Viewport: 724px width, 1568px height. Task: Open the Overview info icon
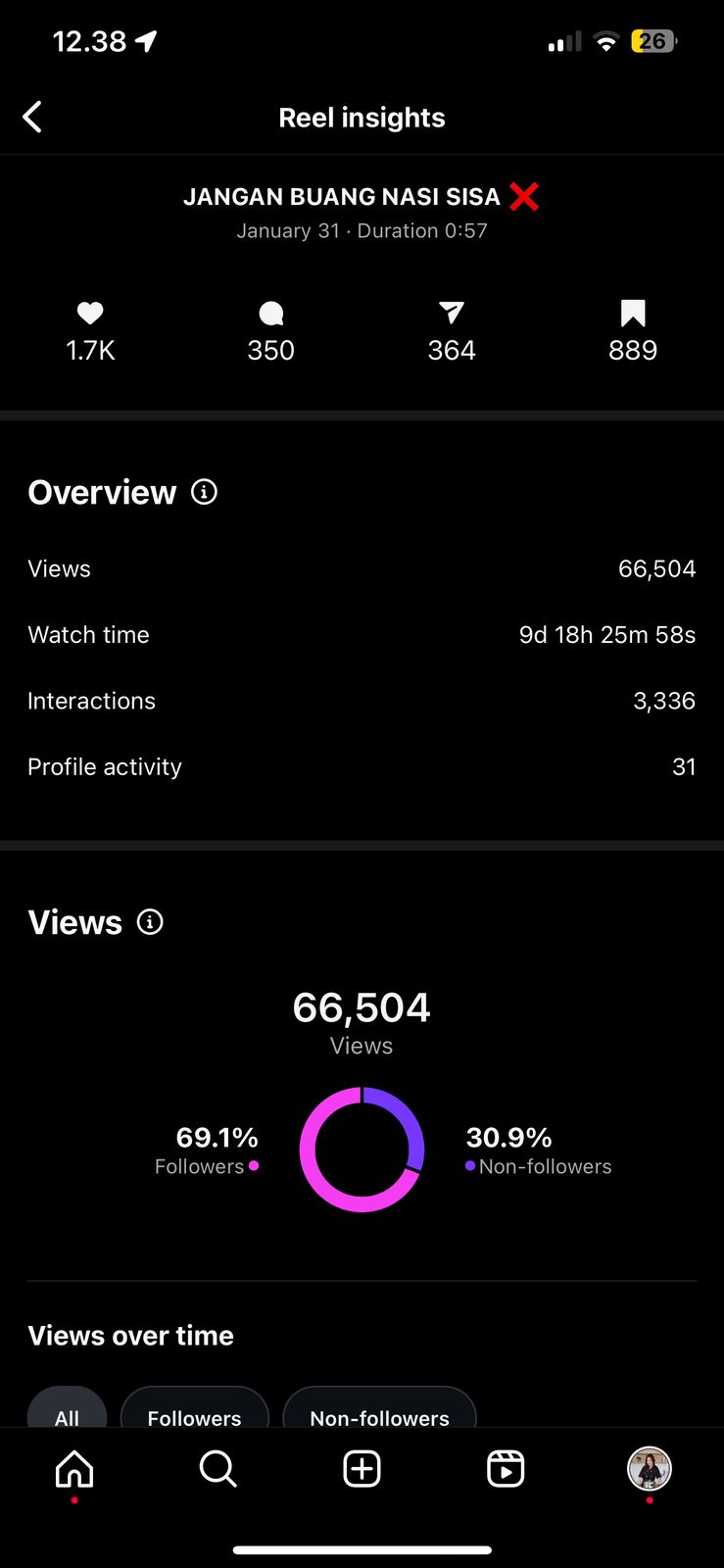[x=204, y=492]
